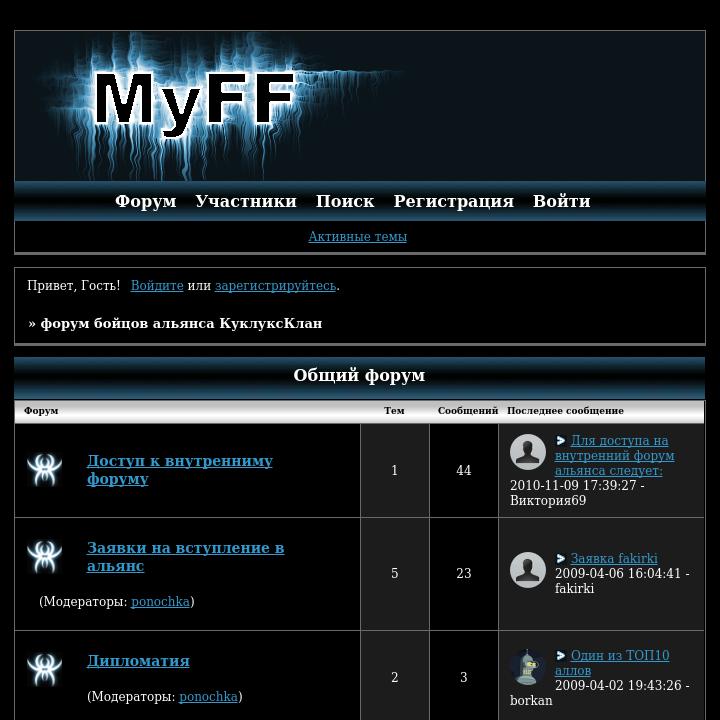720x720 pixels.
Task: Open the Регистрация page
Action: [453, 201]
